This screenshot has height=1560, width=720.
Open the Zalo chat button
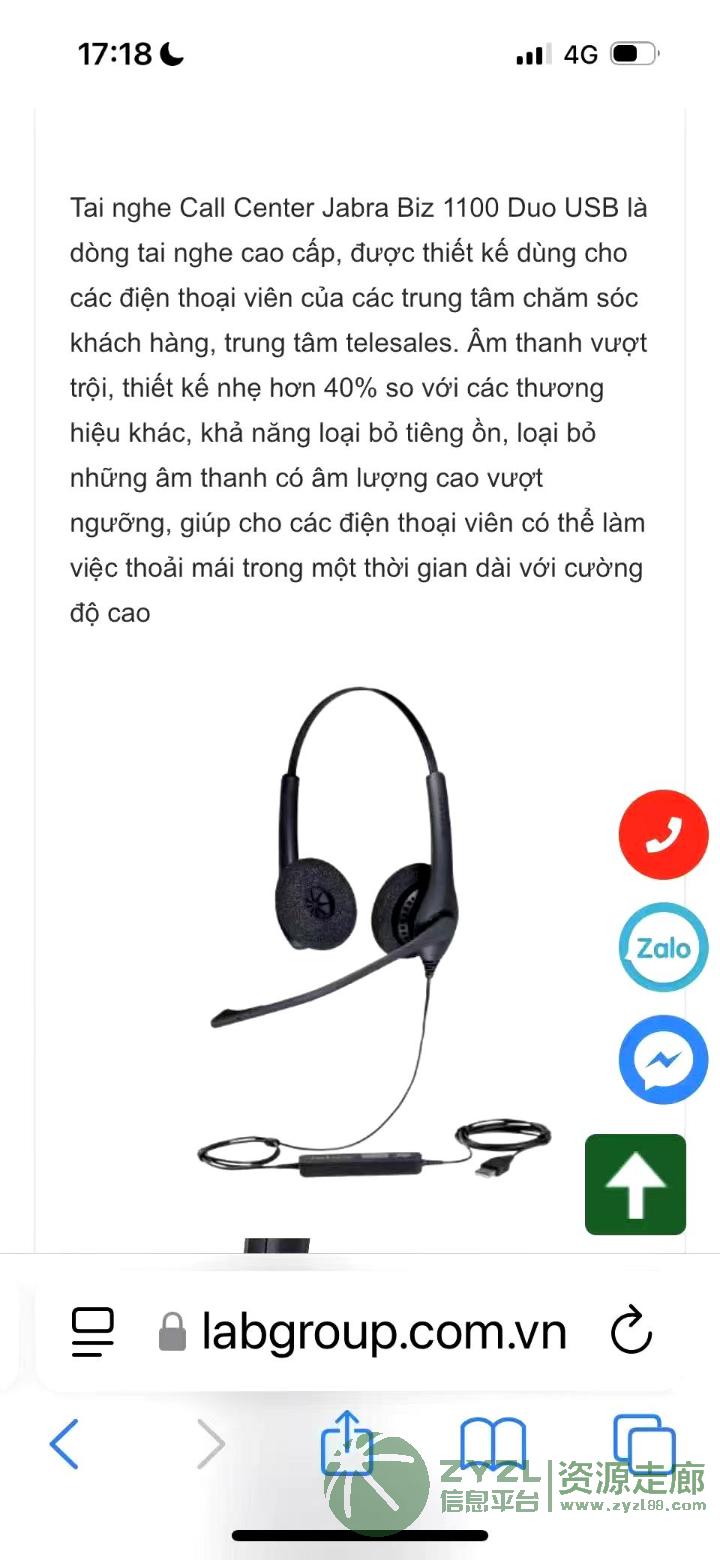pos(663,947)
